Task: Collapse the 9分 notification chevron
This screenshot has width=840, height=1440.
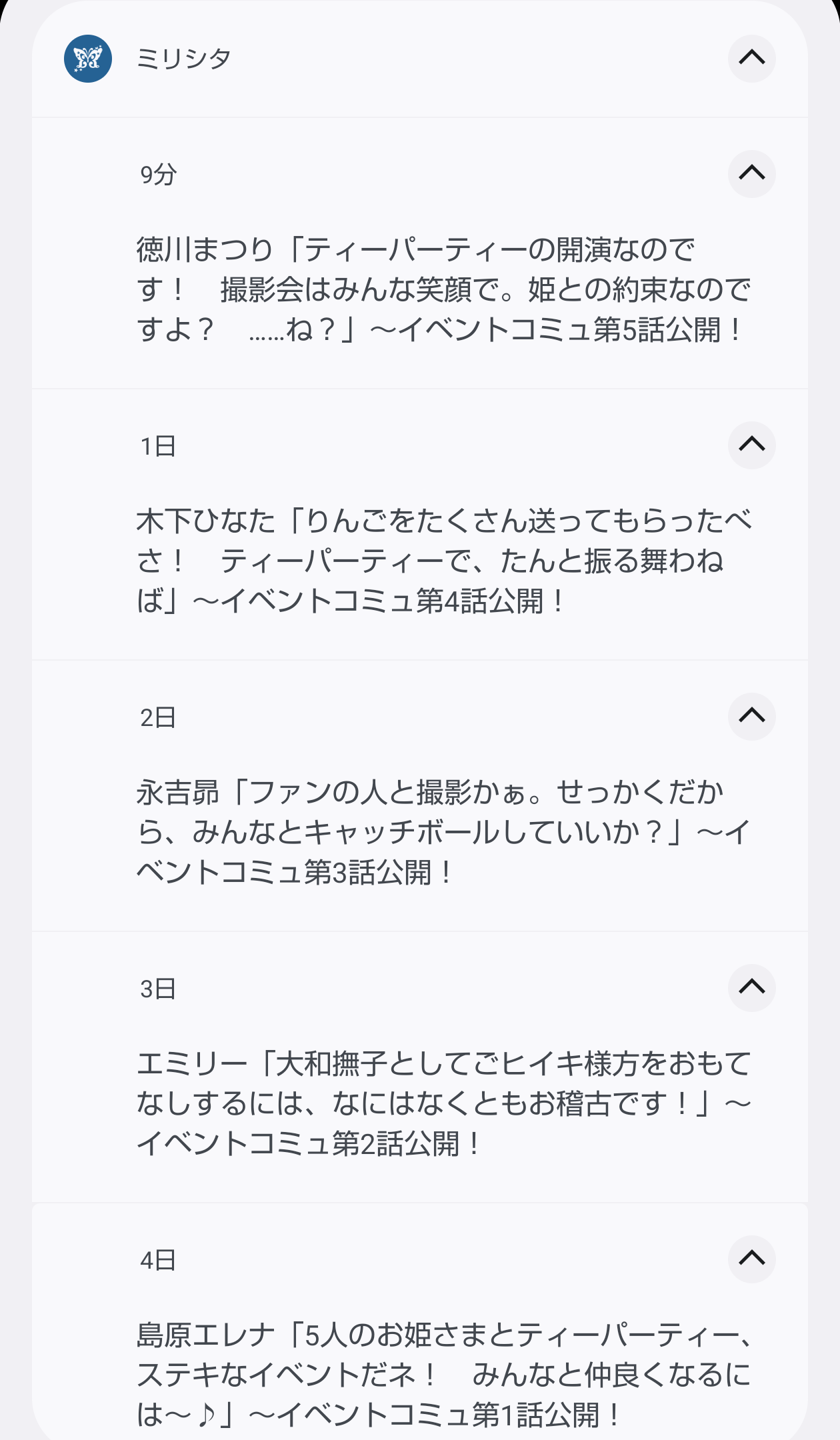Action: click(751, 174)
